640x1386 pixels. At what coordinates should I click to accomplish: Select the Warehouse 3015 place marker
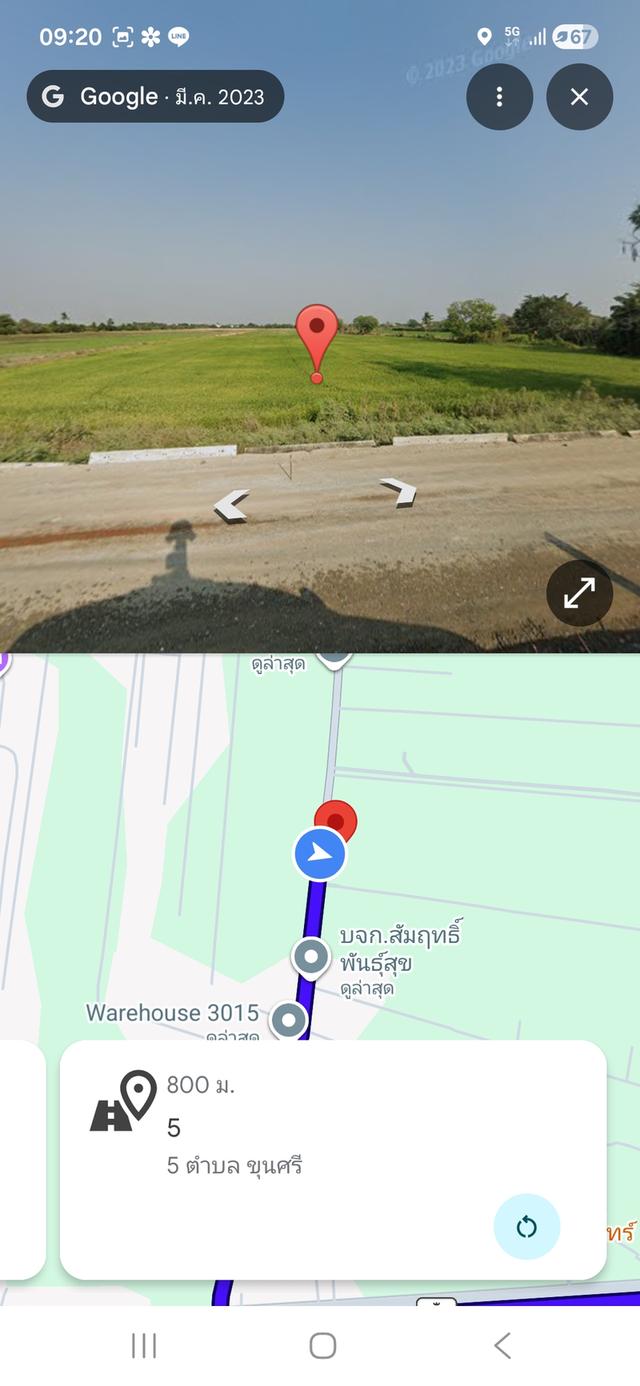click(x=289, y=1020)
